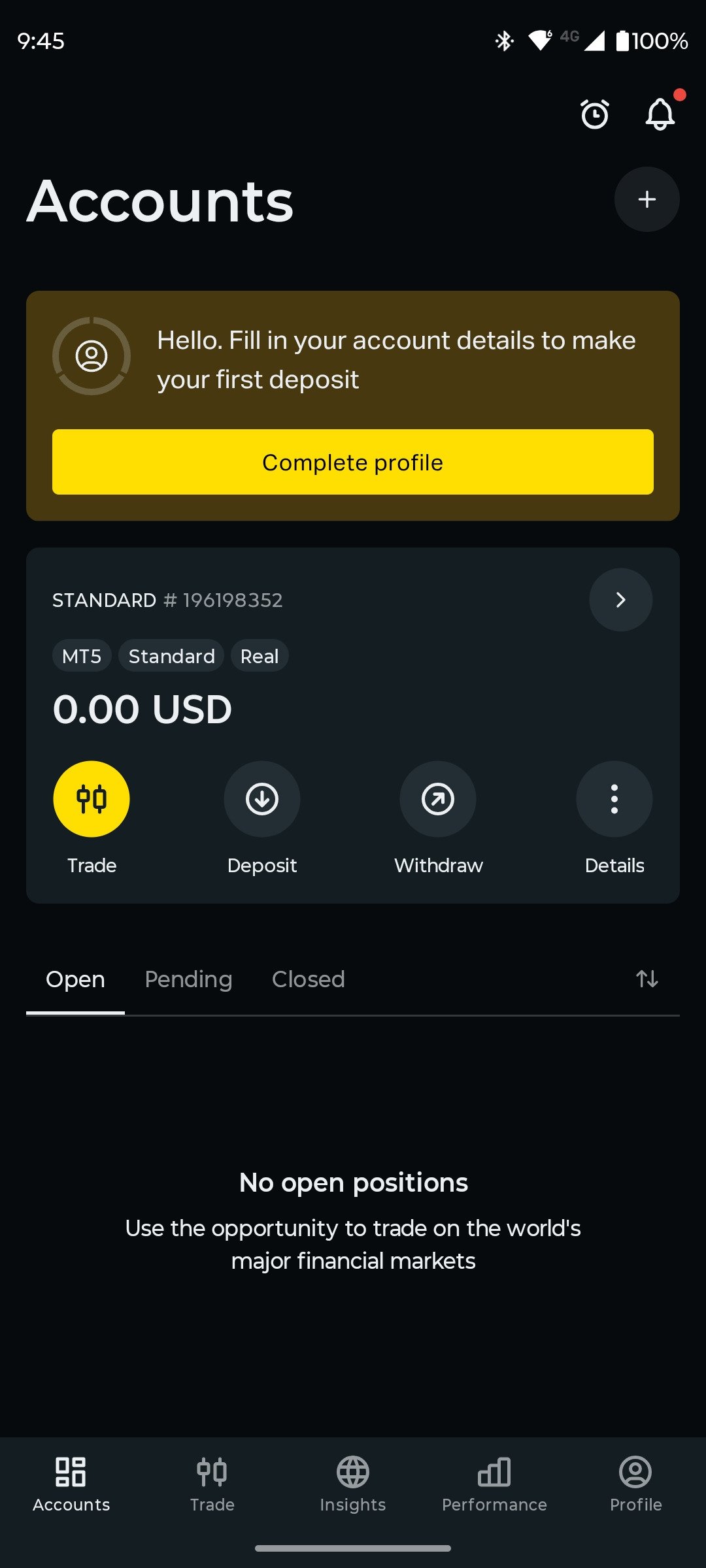The width and height of the screenshot is (706, 1568).
Task: Open the Performance tab
Action: click(x=494, y=1484)
